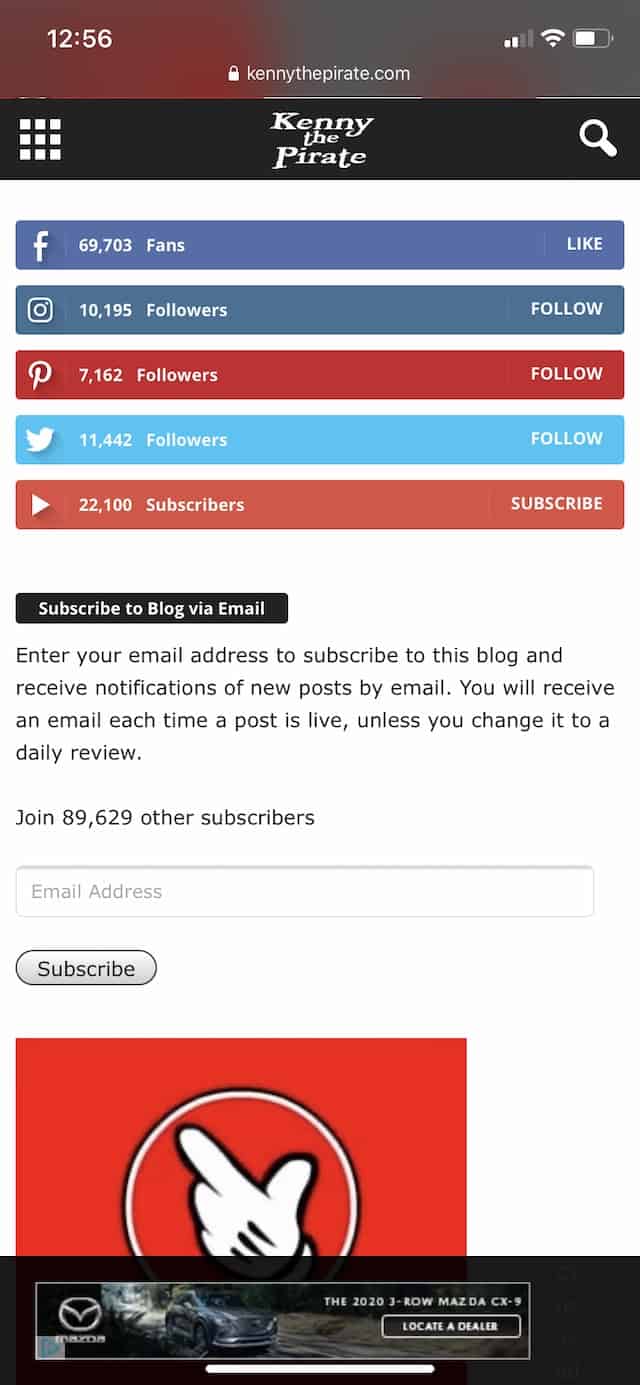This screenshot has width=640, height=1385.
Task: Tap Locate a Dealer in Mazda ad
Action: pos(452,1326)
